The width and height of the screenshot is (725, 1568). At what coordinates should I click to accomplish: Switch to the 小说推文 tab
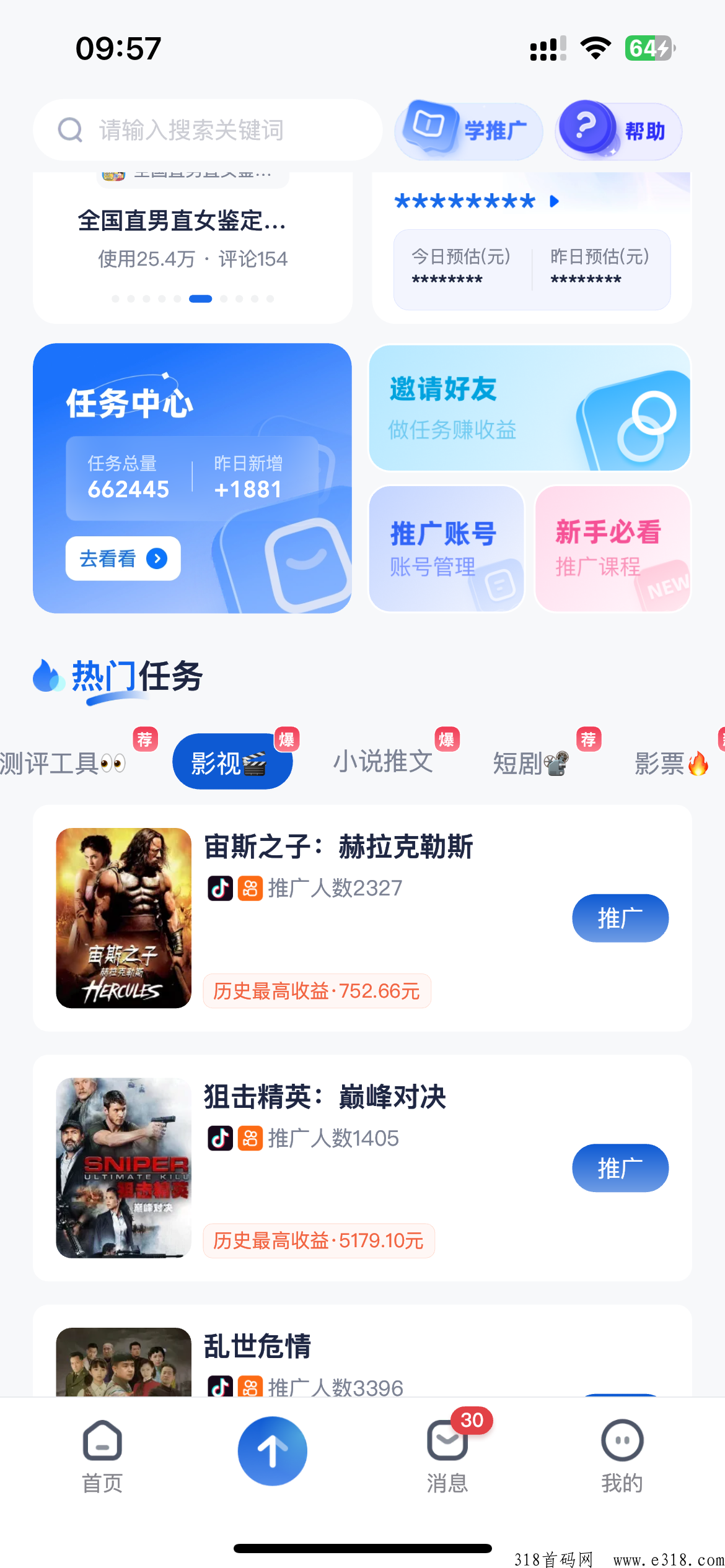(x=384, y=762)
